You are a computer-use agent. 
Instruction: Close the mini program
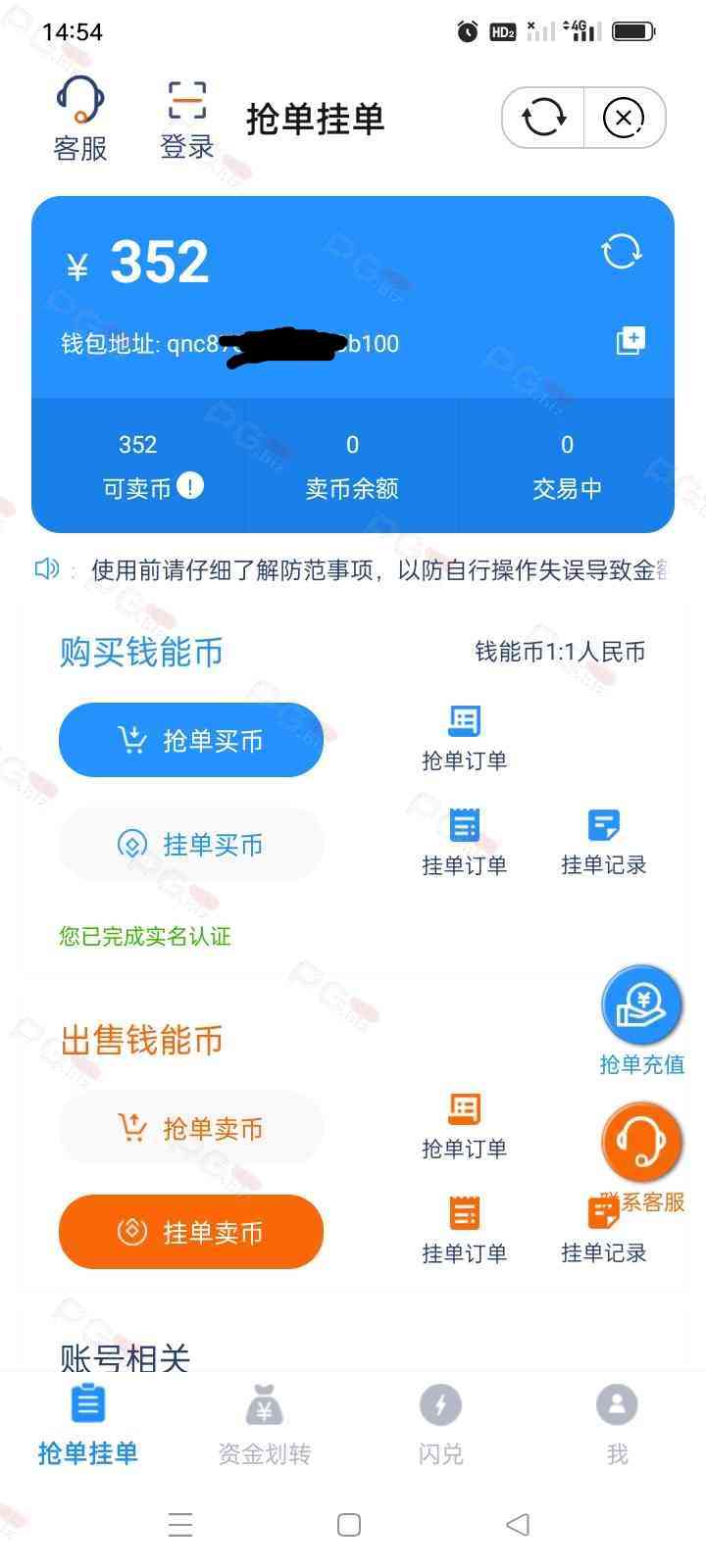point(624,119)
